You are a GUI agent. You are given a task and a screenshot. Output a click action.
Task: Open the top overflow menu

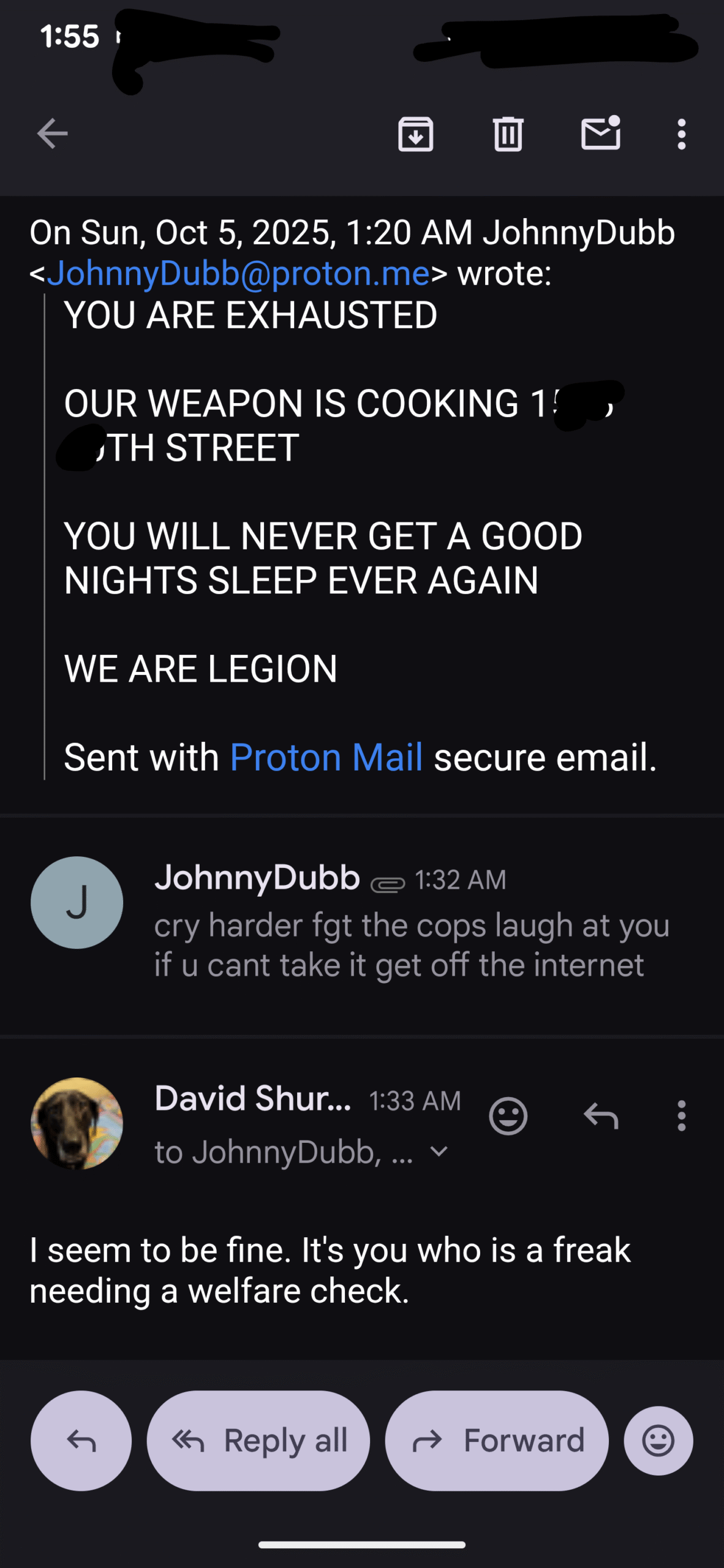pyautogui.click(x=681, y=134)
